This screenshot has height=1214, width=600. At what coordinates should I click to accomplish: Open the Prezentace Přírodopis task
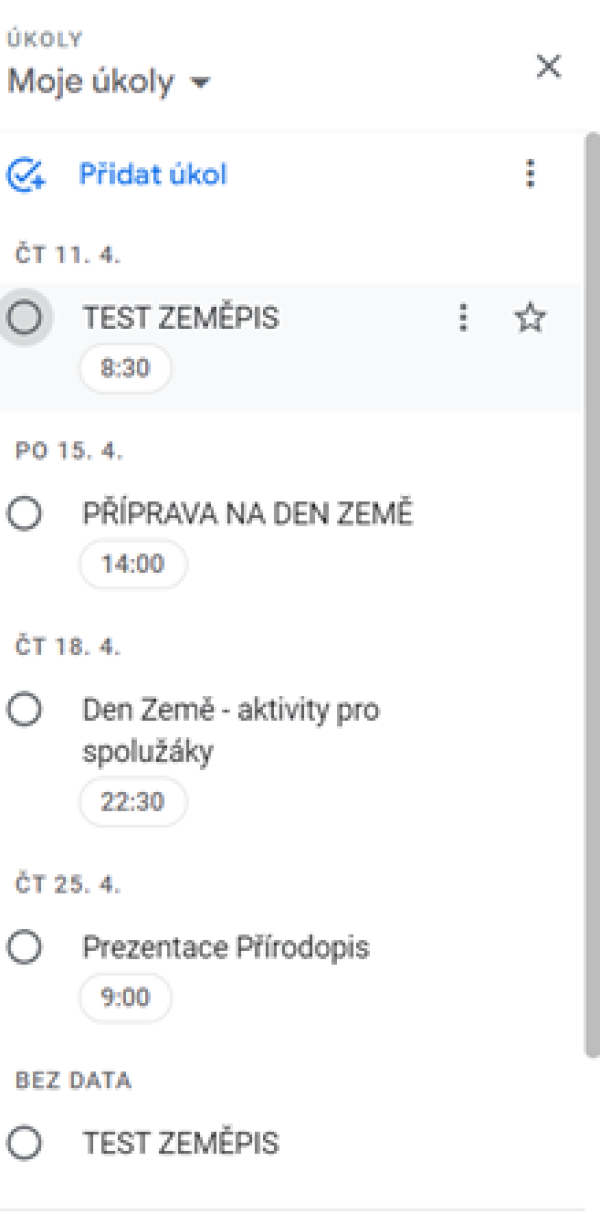226,947
